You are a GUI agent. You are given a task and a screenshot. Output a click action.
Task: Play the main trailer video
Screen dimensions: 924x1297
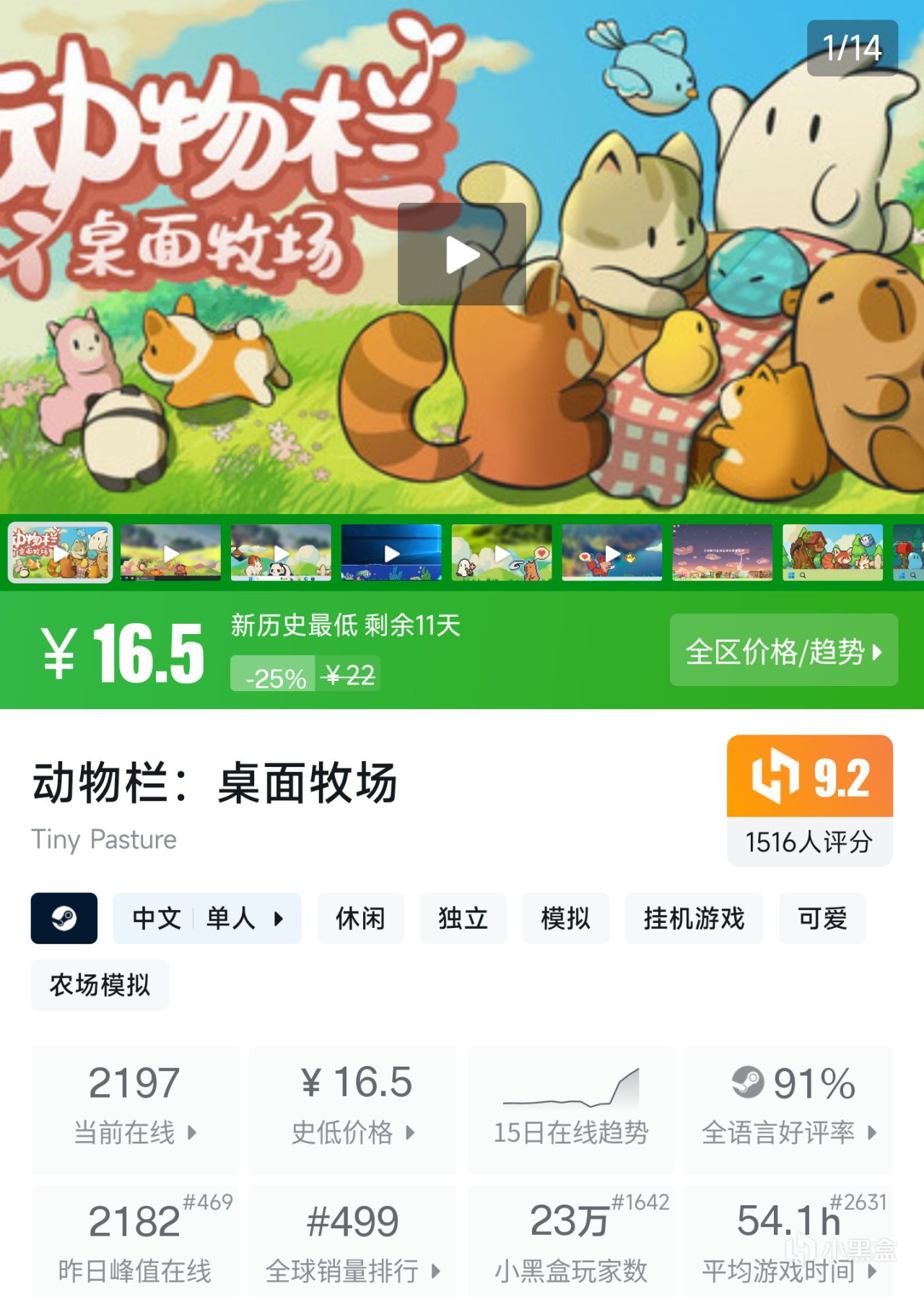[461, 254]
